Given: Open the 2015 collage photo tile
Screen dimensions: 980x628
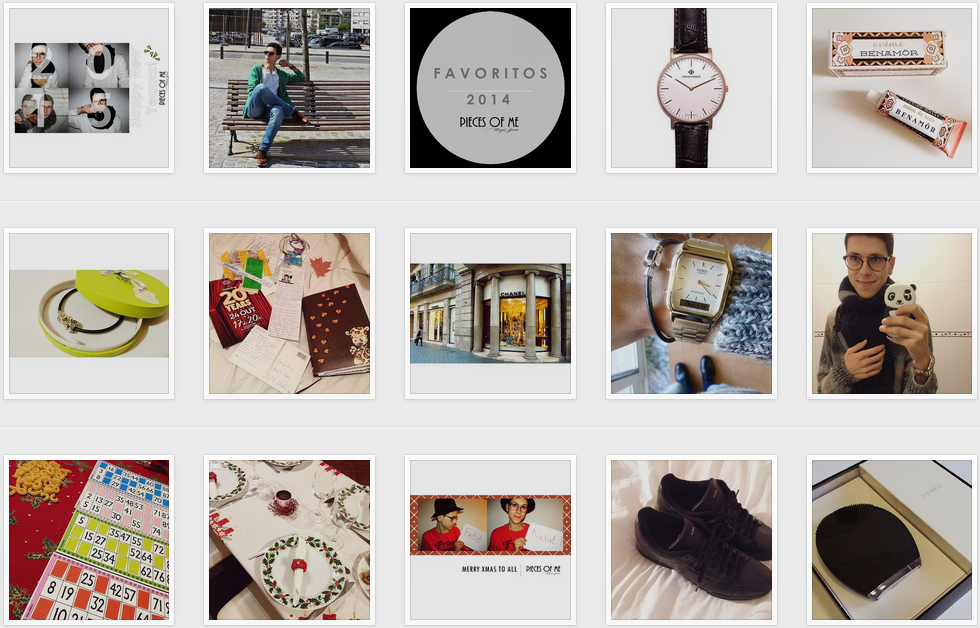Looking at the screenshot, I should pyautogui.click(x=89, y=88).
